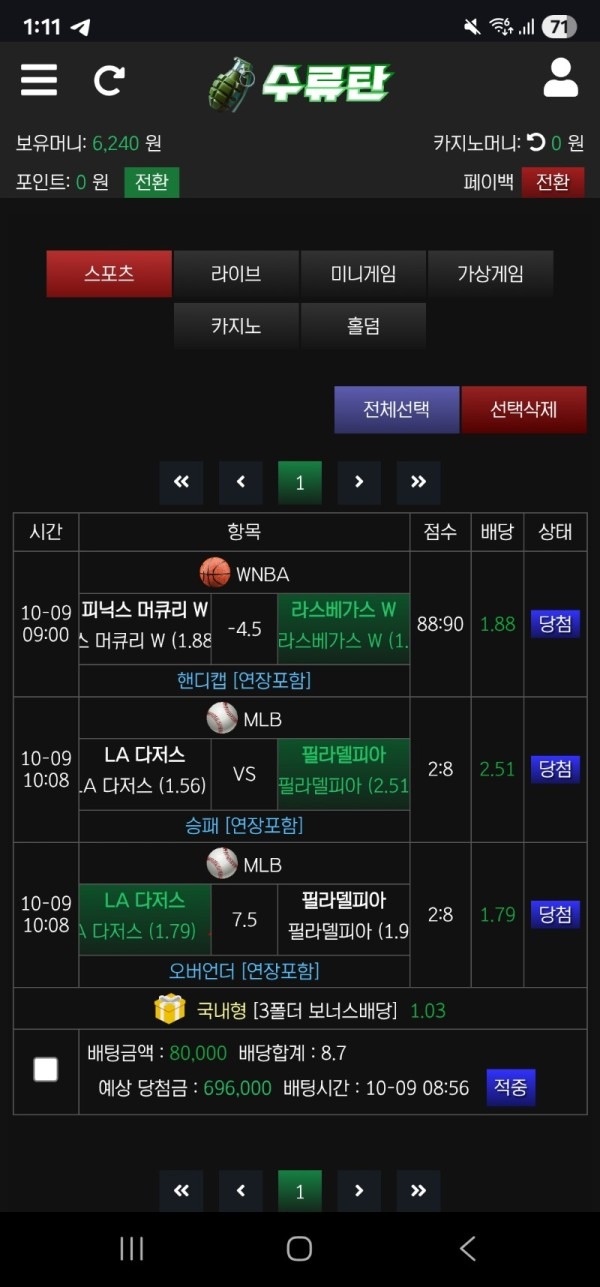The height and width of the screenshot is (1287, 600).
Task: Refresh 카지노머니 balance icon
Action: pyautogui.click(x=536, y=143)
